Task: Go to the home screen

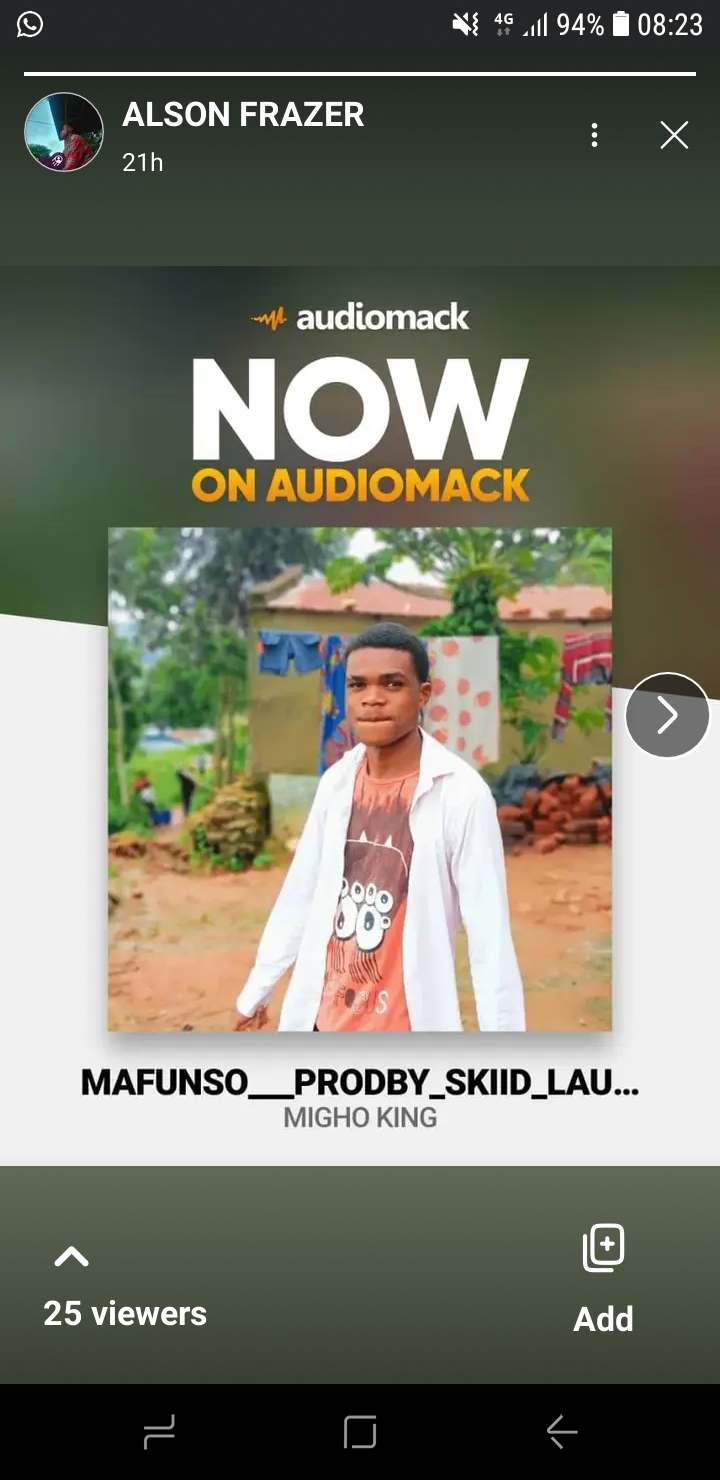Action: pyautogui.click(x=360, y=1432)
